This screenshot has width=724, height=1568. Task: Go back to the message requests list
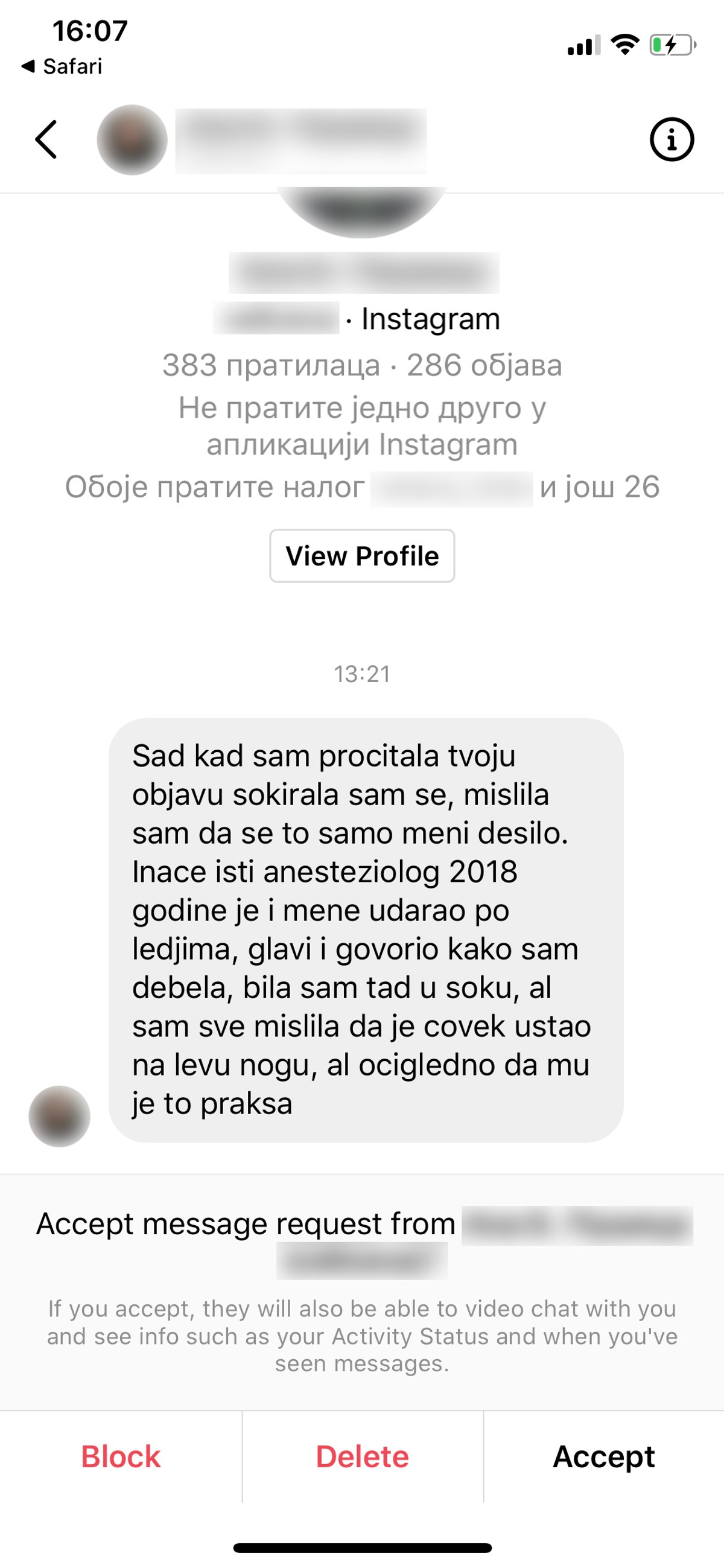click(x=46, y=140)
